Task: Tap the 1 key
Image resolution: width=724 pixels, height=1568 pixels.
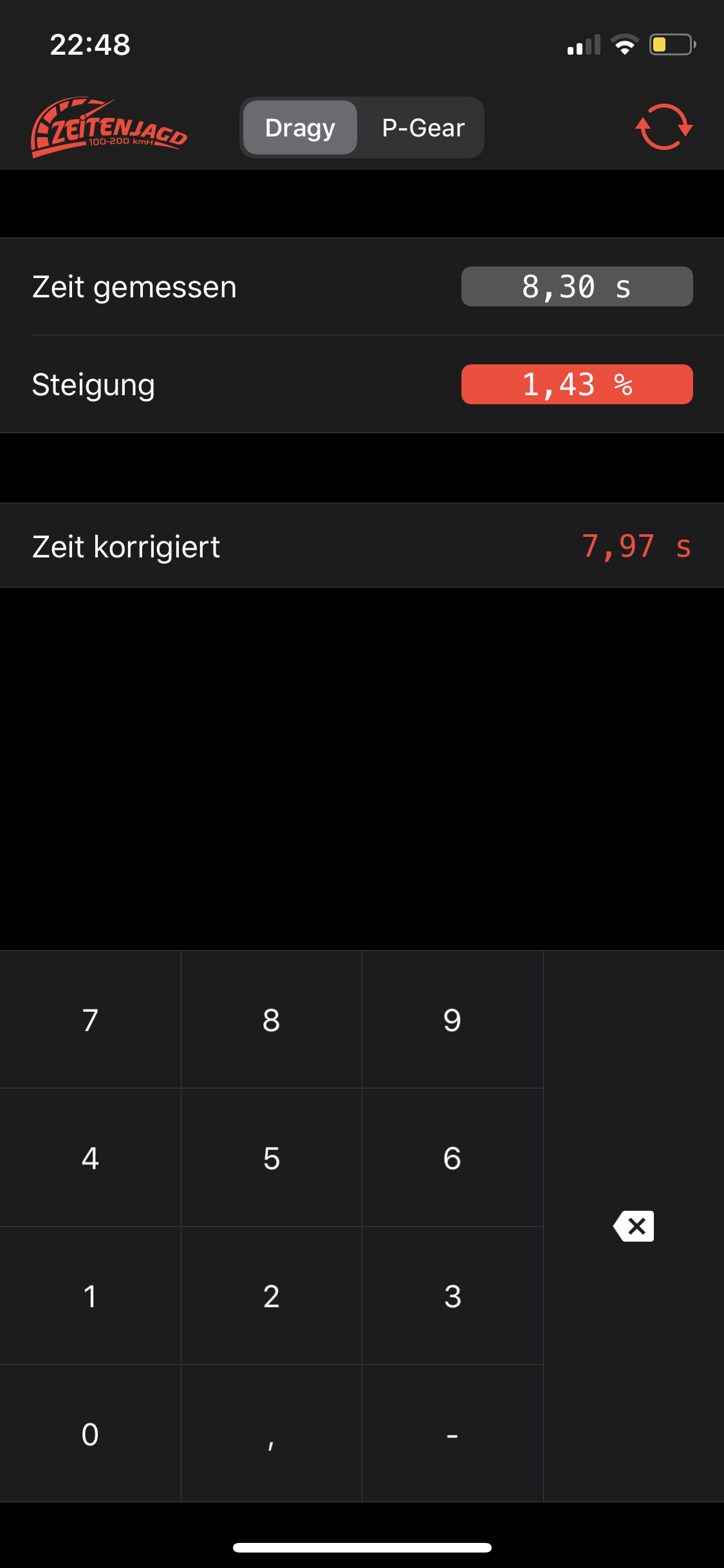Action: [90, 1296]
